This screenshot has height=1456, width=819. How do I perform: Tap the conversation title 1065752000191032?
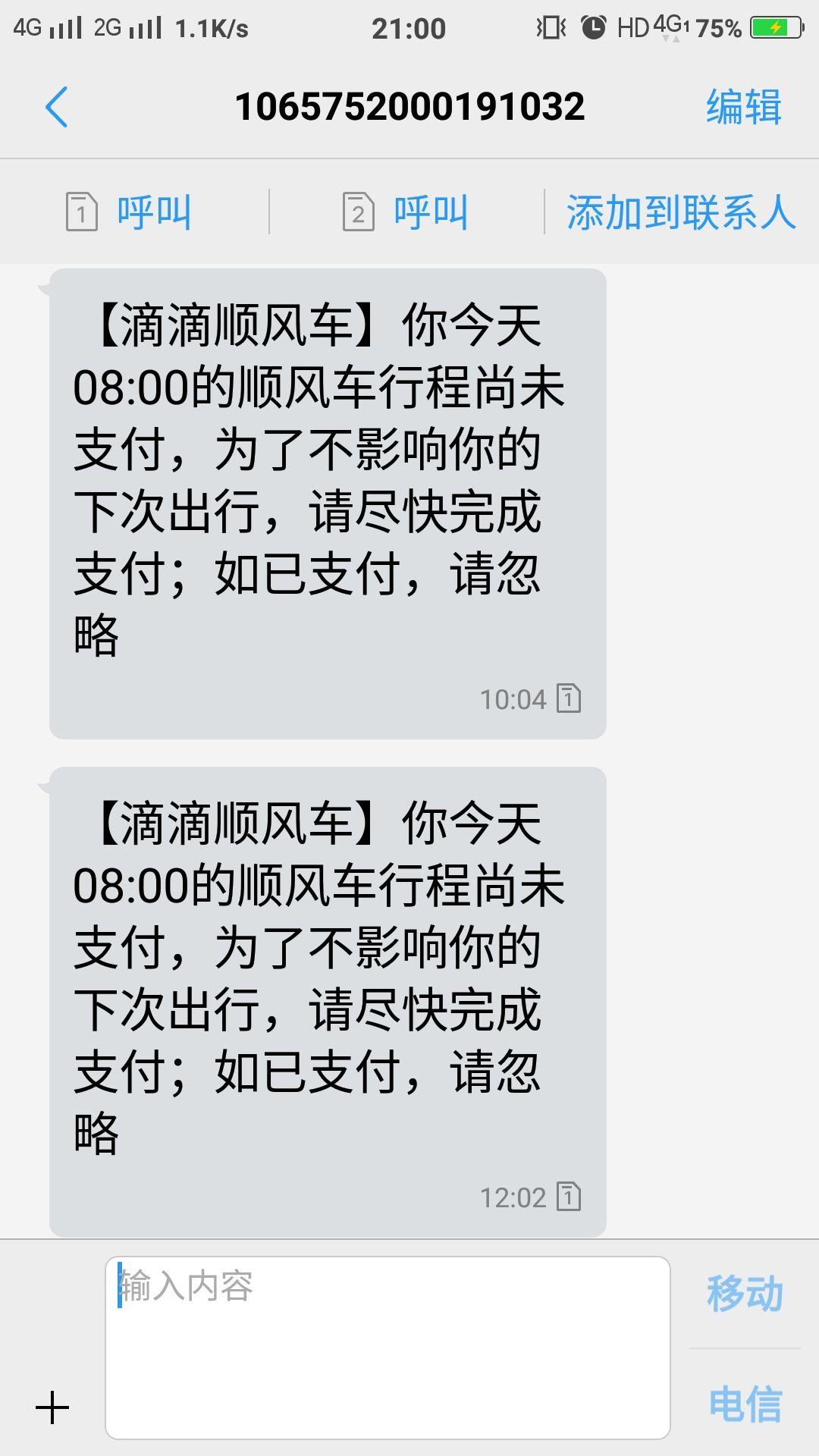(x=409, y=106)
